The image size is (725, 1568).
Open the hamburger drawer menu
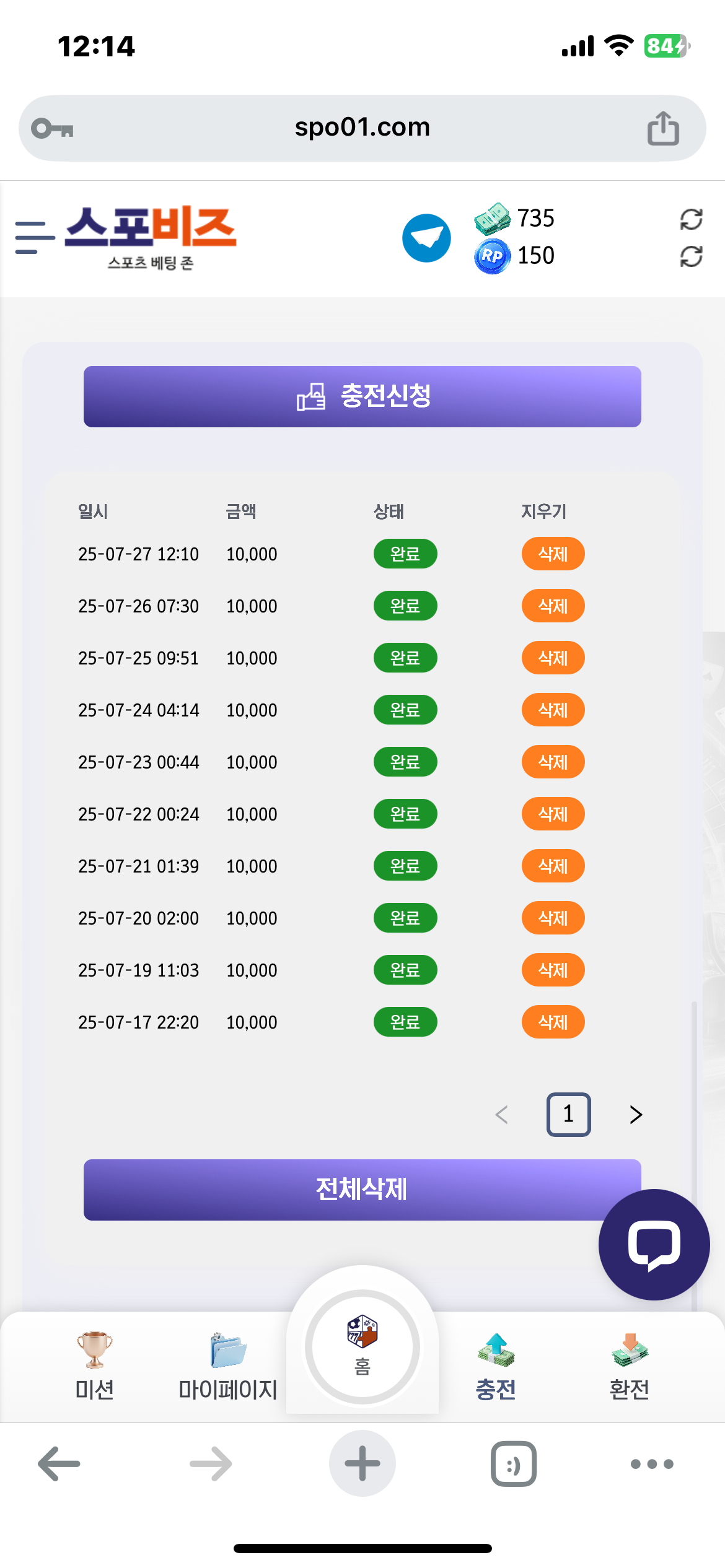pos(35,238)
